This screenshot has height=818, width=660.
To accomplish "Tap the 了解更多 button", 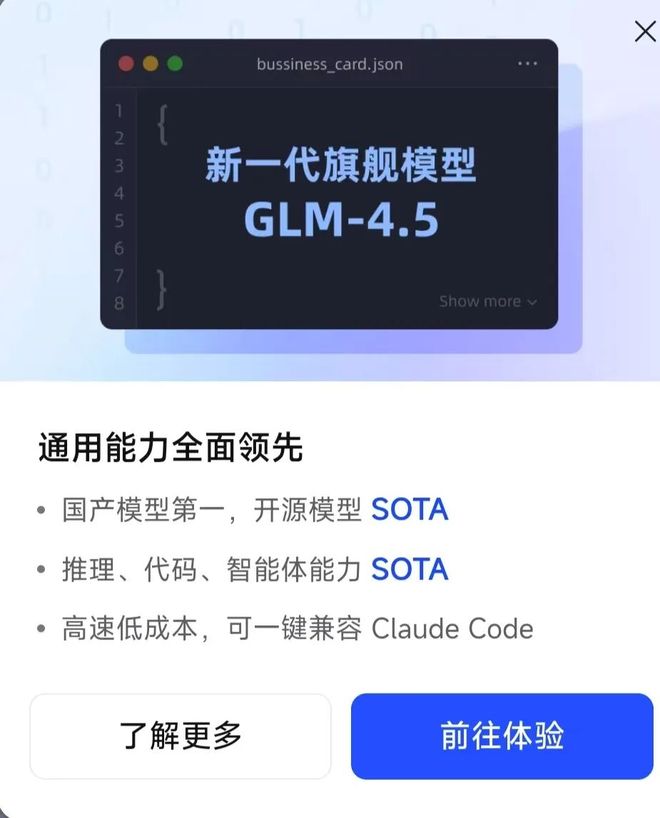I will [x=180, y=736].
